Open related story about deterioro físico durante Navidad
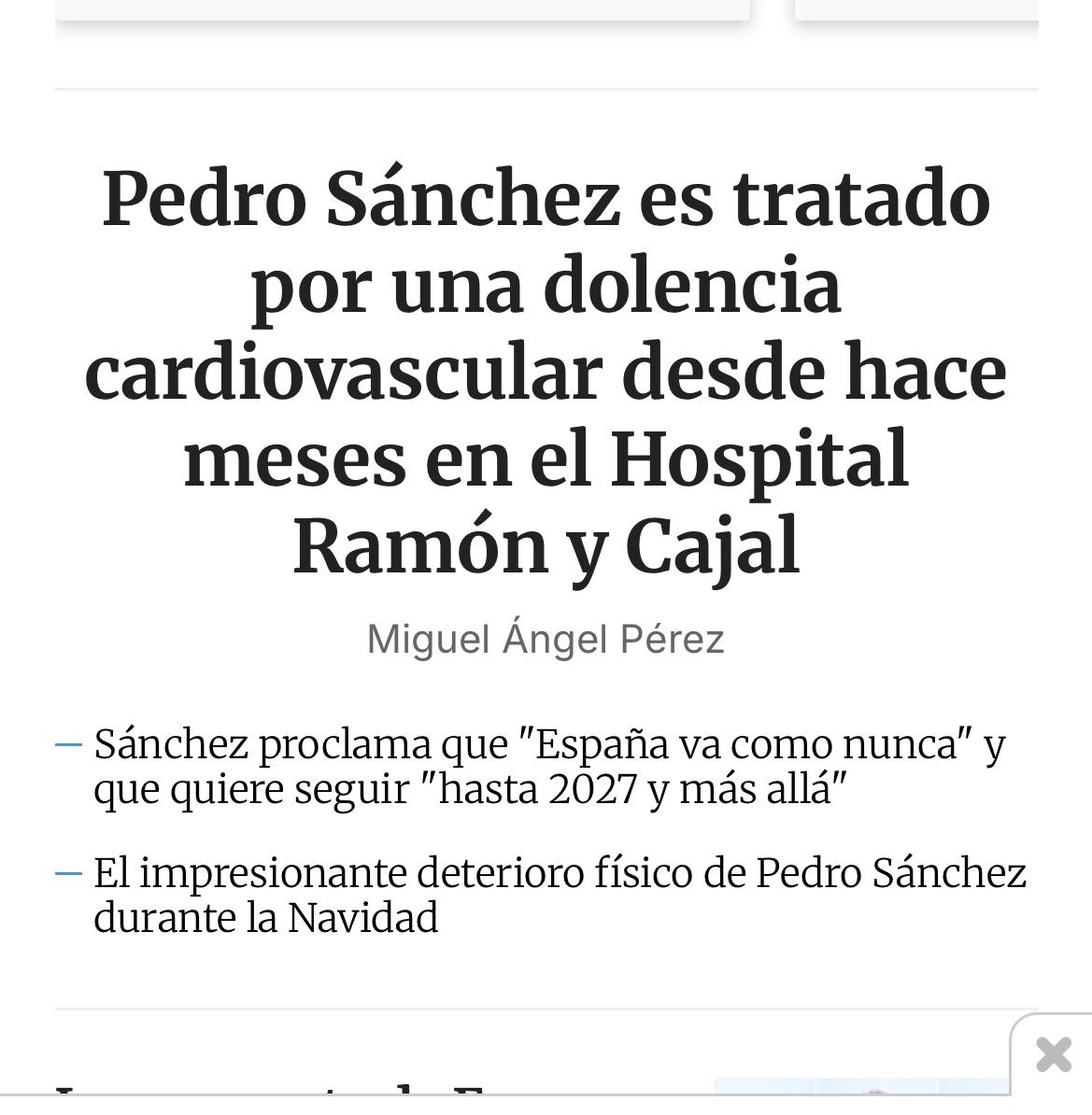This screenshot has height=1115, width=1092. pyautogui.click(x=559, y=895)
